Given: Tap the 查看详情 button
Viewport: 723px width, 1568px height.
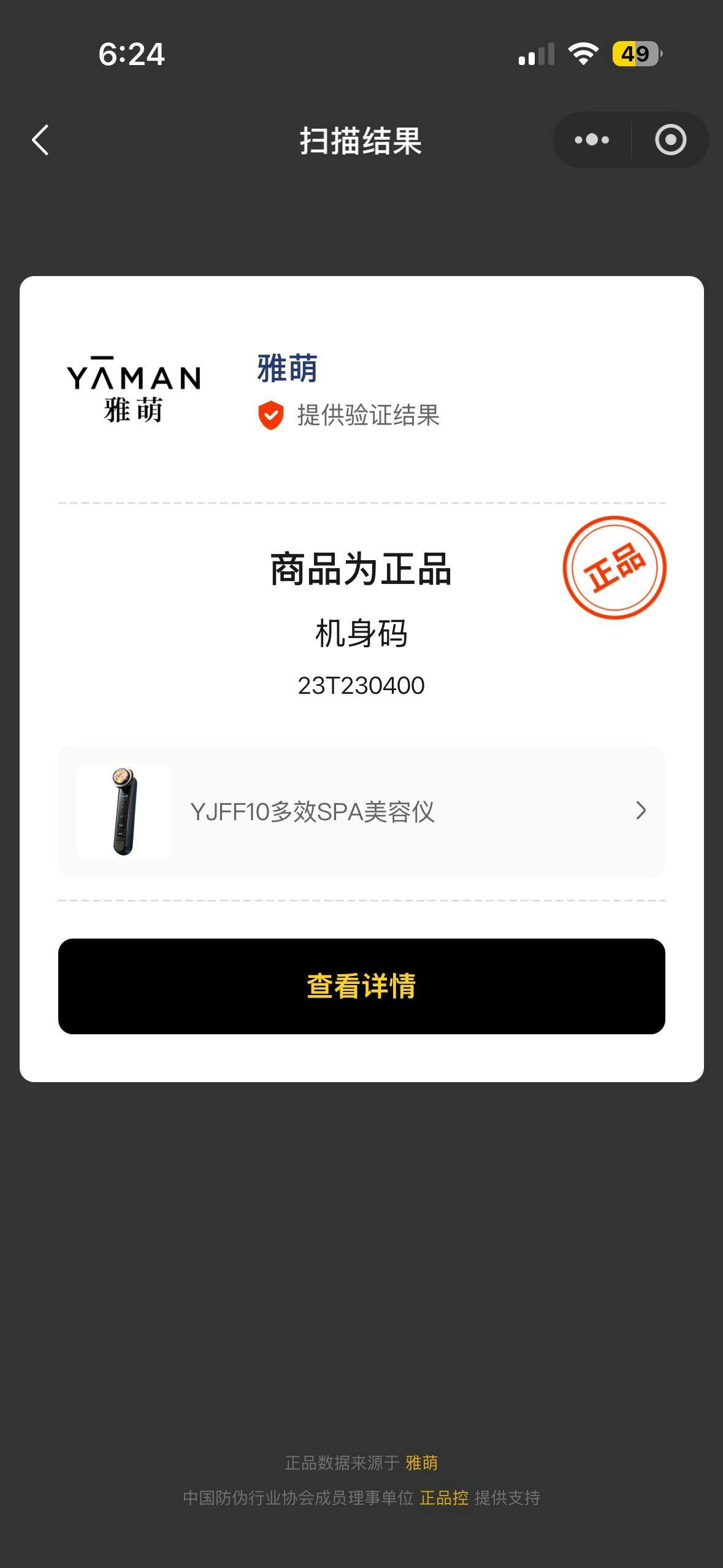Looking at the screenshot, I should pos(361,986).
